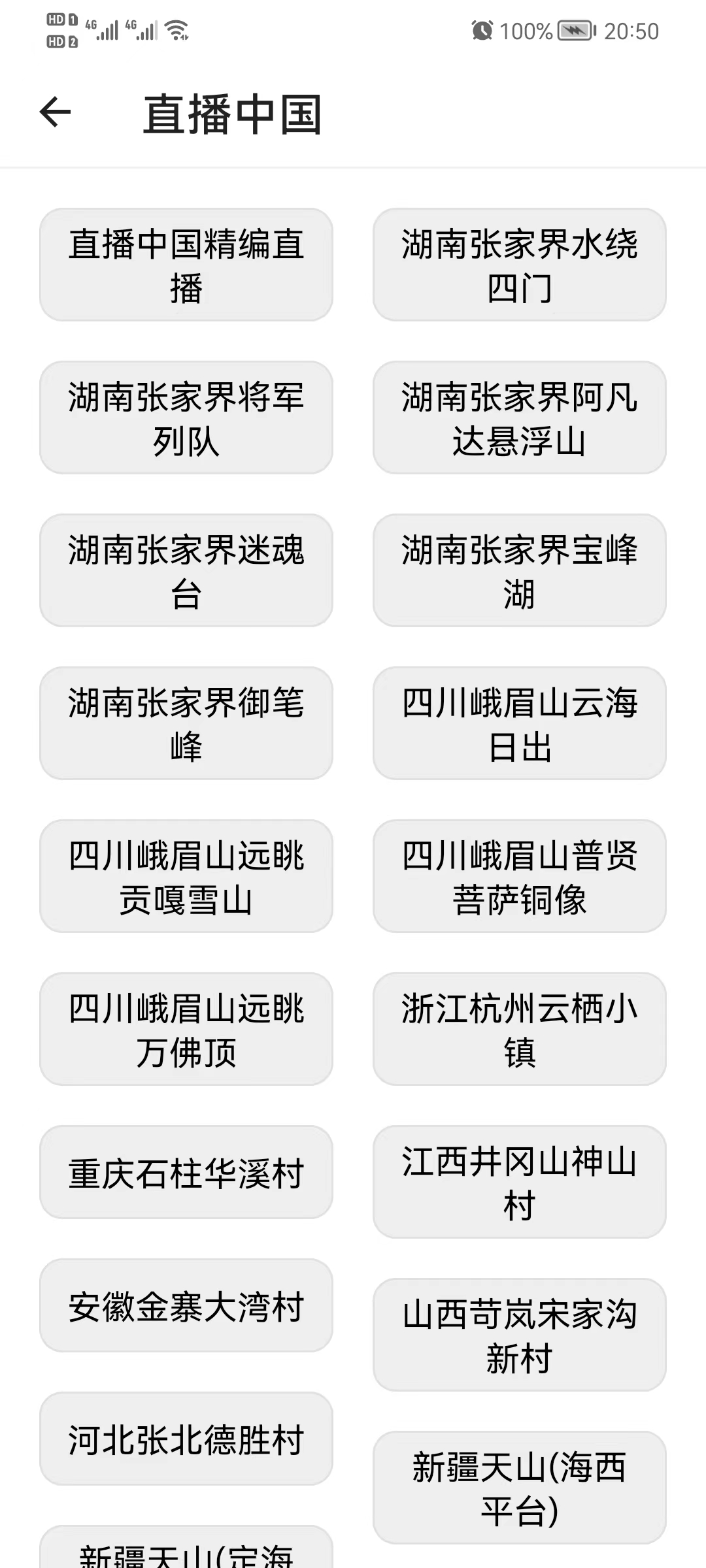Select 四川峨眉山远眺万佛顶
Image resolution: width=706 pixels, height=1568 pixels.
click(186, 1030)
